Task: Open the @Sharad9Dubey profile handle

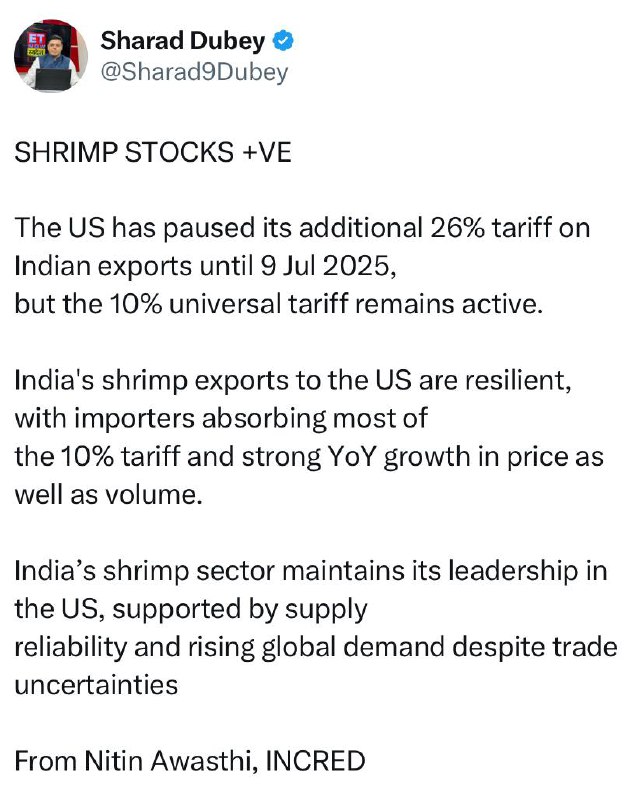Action: [194, 72]
